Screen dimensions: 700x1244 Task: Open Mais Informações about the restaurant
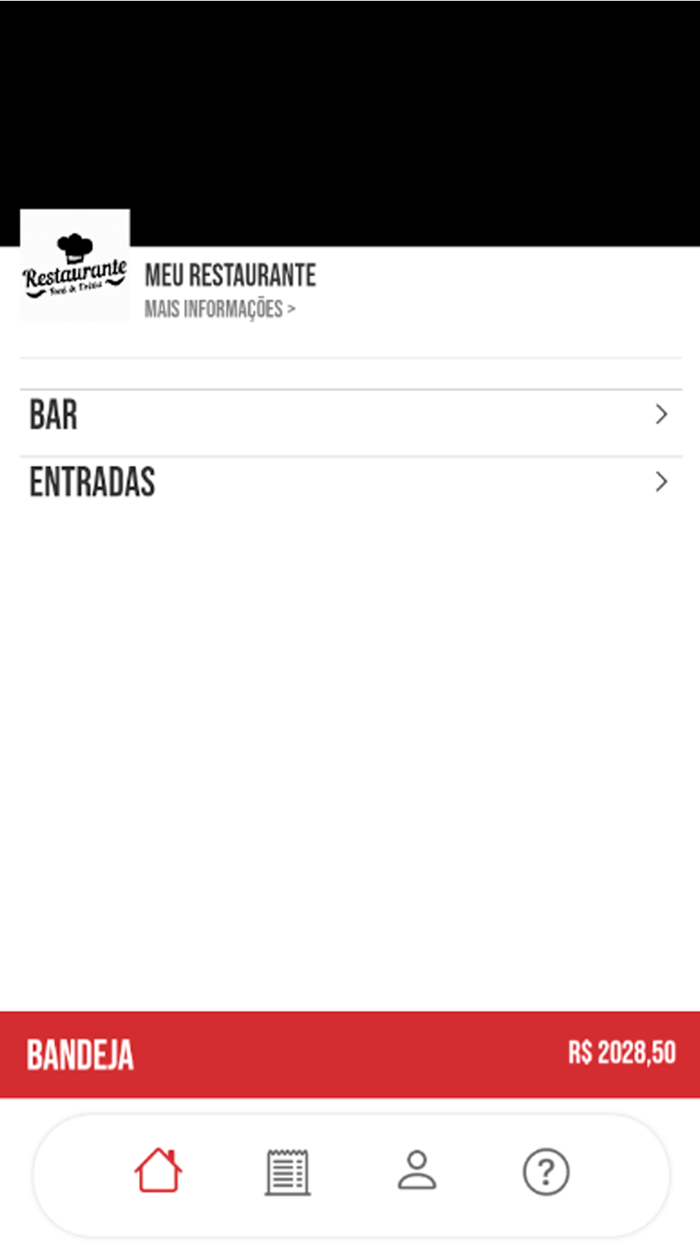click(x=220, y=309)
